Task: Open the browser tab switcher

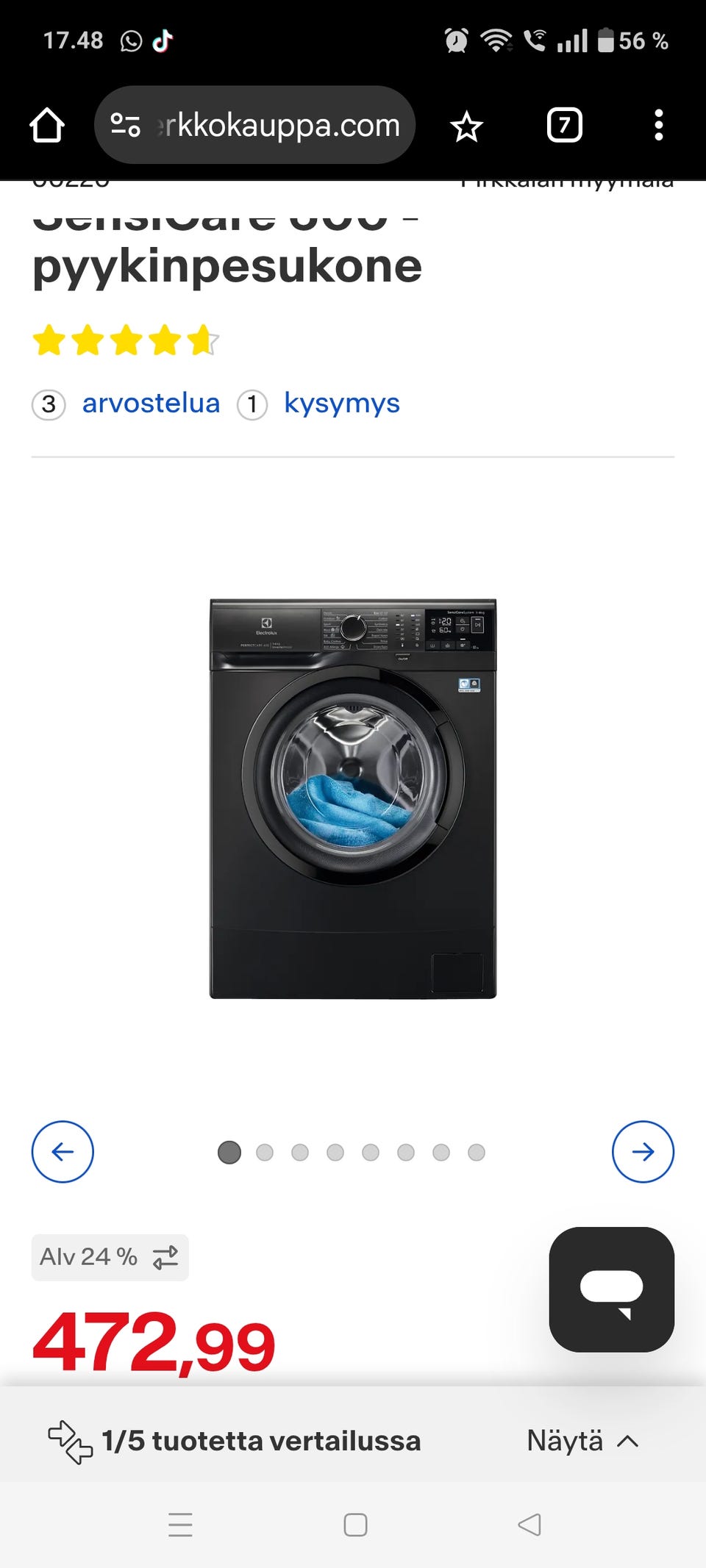Action: pyautogui.click(x=564, y=126)
